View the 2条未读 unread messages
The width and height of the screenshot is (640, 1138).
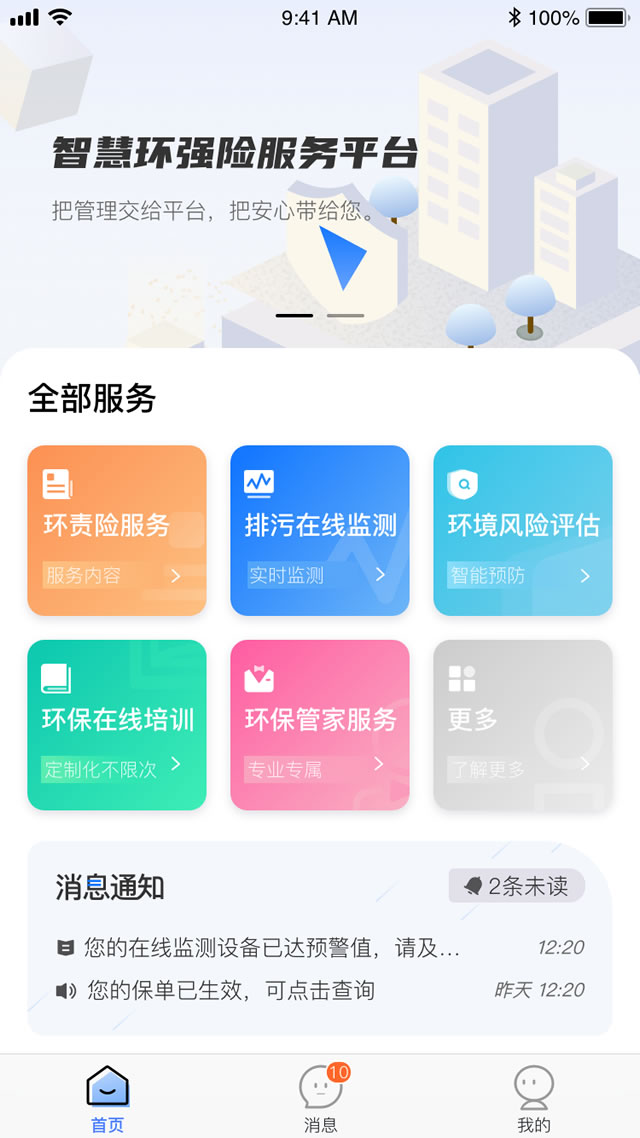click(516, 885)
